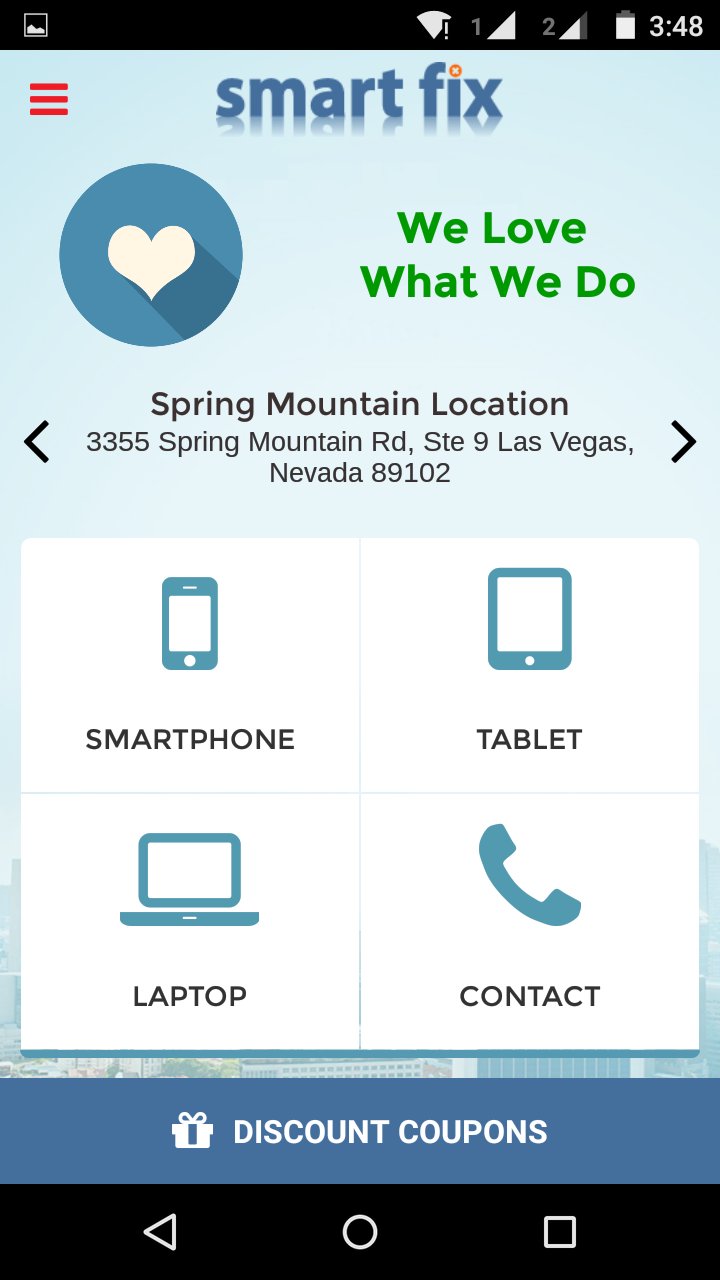Image resolution: width=720 pixels, height=1280 pixels.
Task: Show the previous store location
Action: 37,441
